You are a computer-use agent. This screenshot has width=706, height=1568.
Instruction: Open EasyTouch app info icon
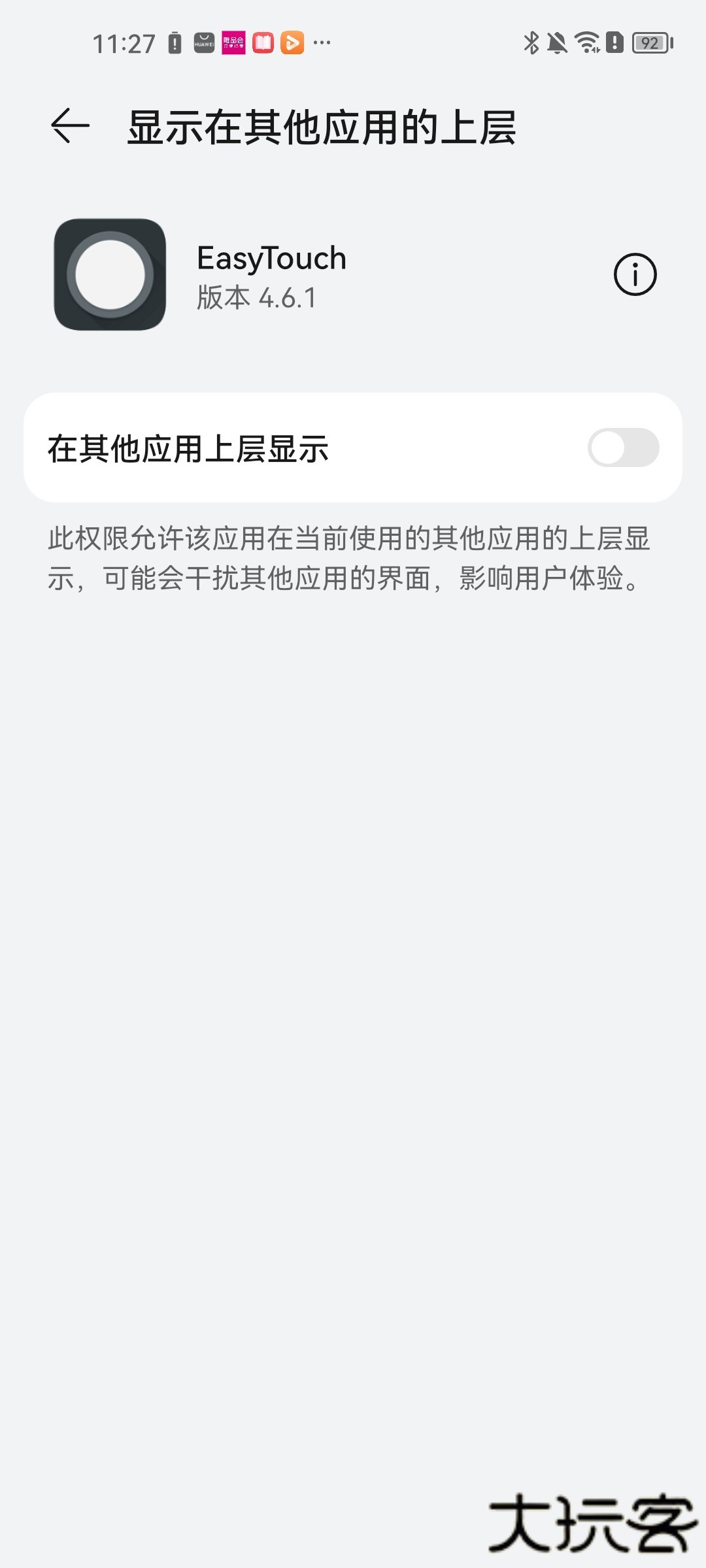(635, 274)
